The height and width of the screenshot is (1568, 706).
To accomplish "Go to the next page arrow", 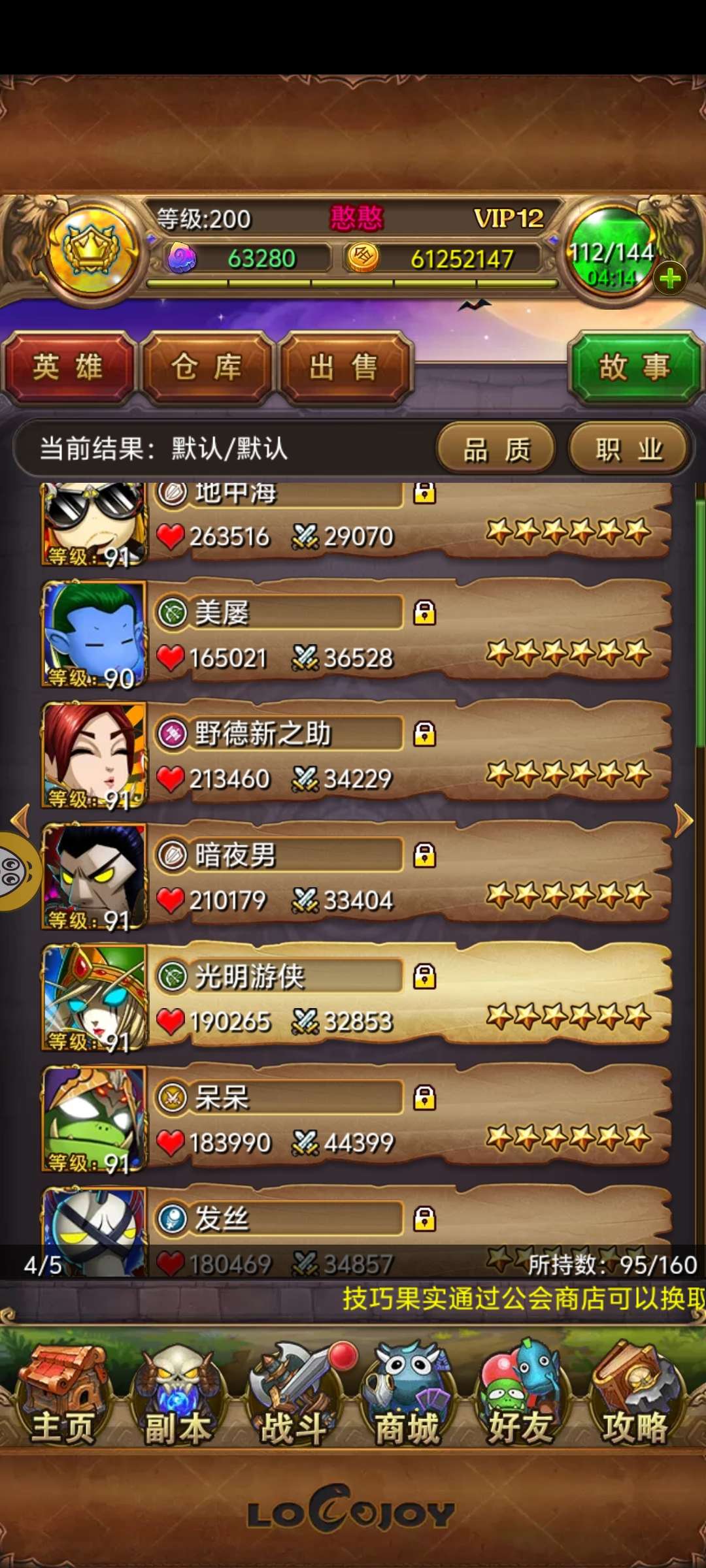I will tap(683, 820).
